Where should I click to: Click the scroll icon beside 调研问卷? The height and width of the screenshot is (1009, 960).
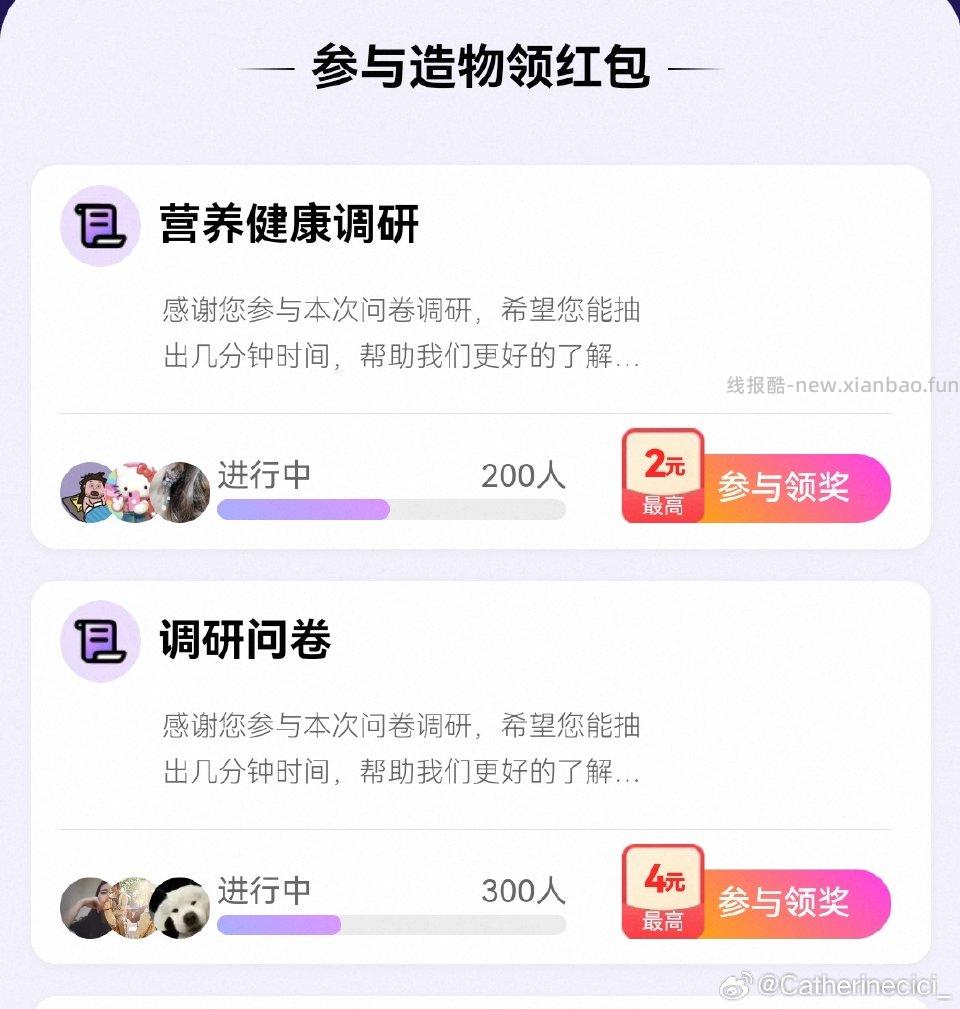coord(99,645)
